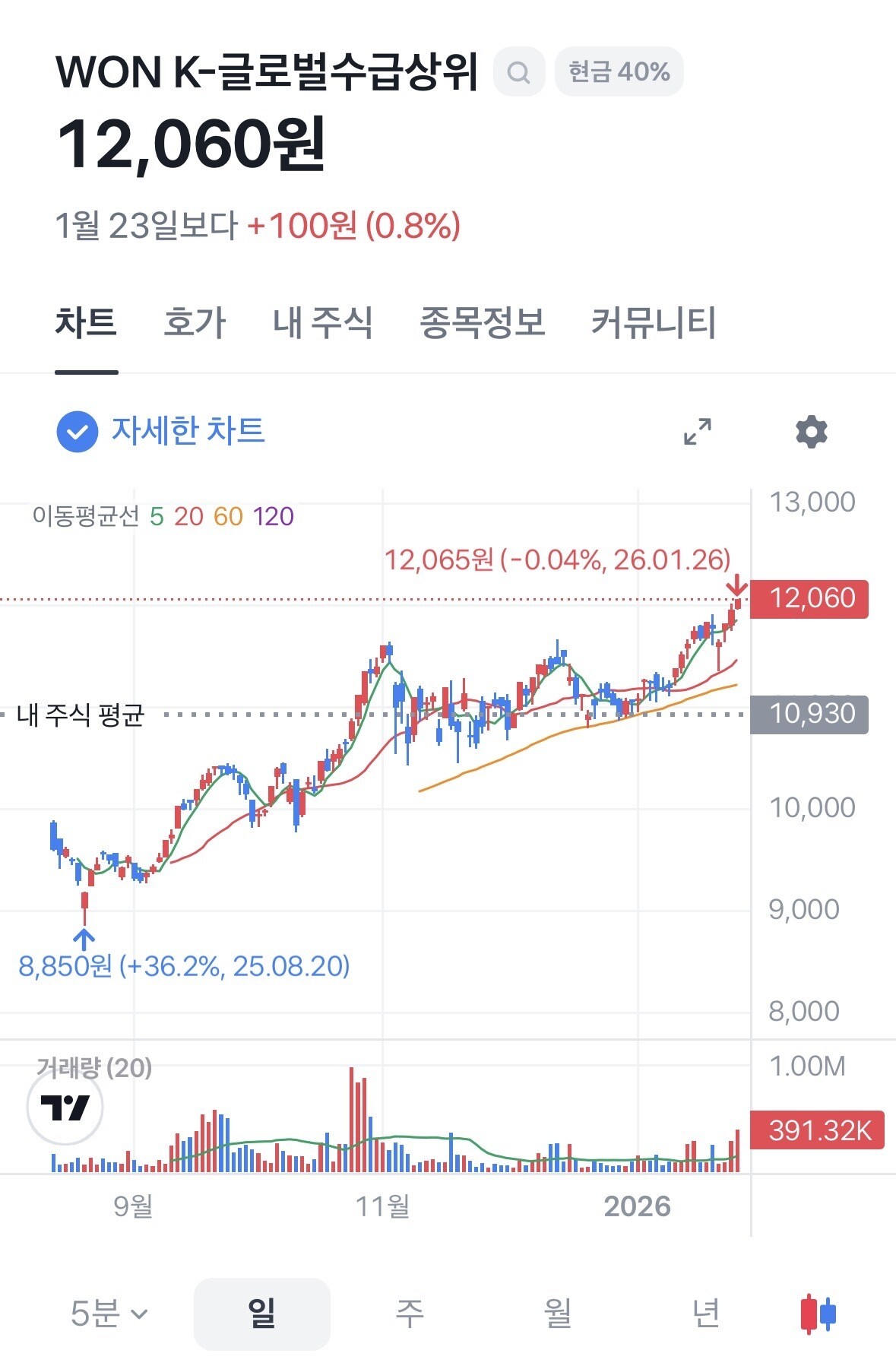This screenshot has height=1366, width=896.
Task: Open the 내 주식 tab
Action: (x=323, y=322)
